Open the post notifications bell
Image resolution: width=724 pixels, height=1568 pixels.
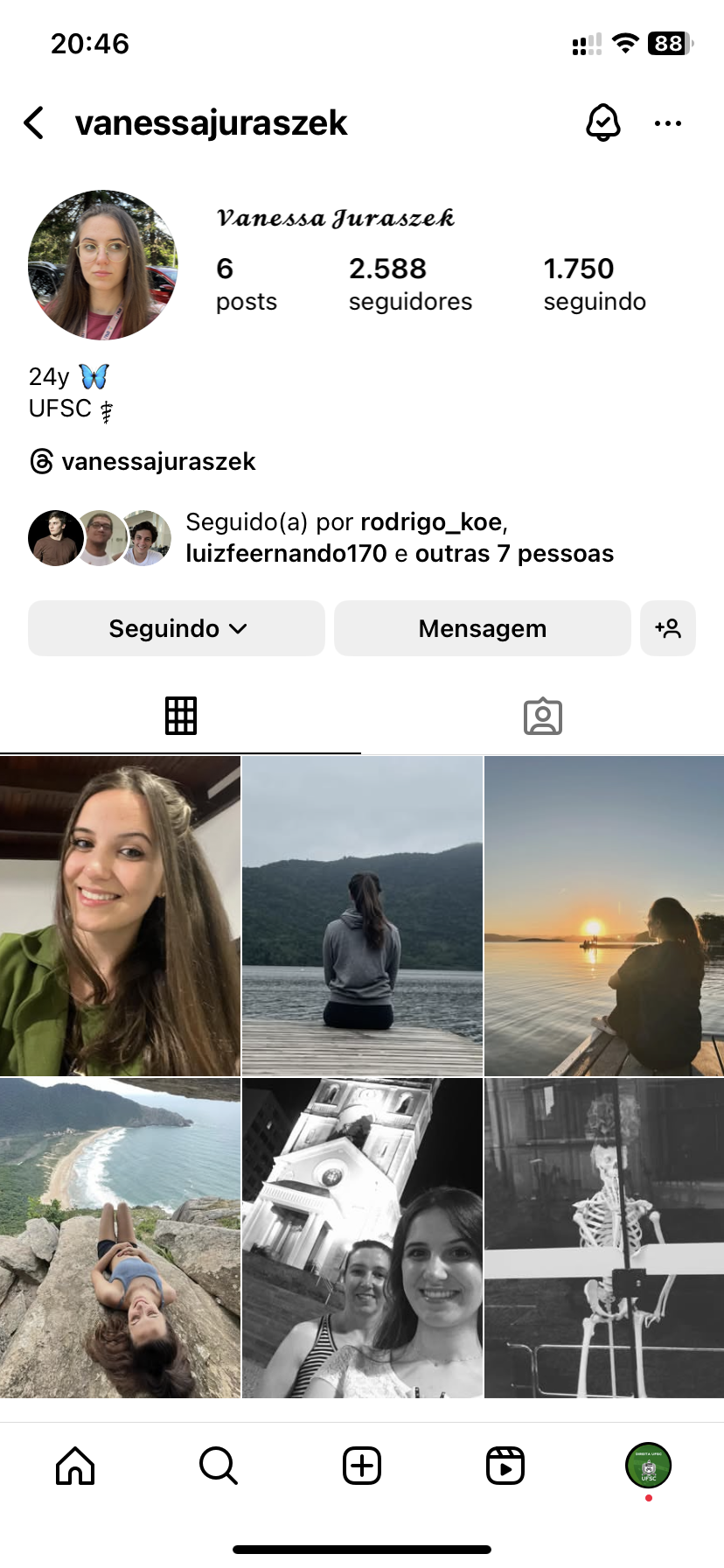pos(602,122)
